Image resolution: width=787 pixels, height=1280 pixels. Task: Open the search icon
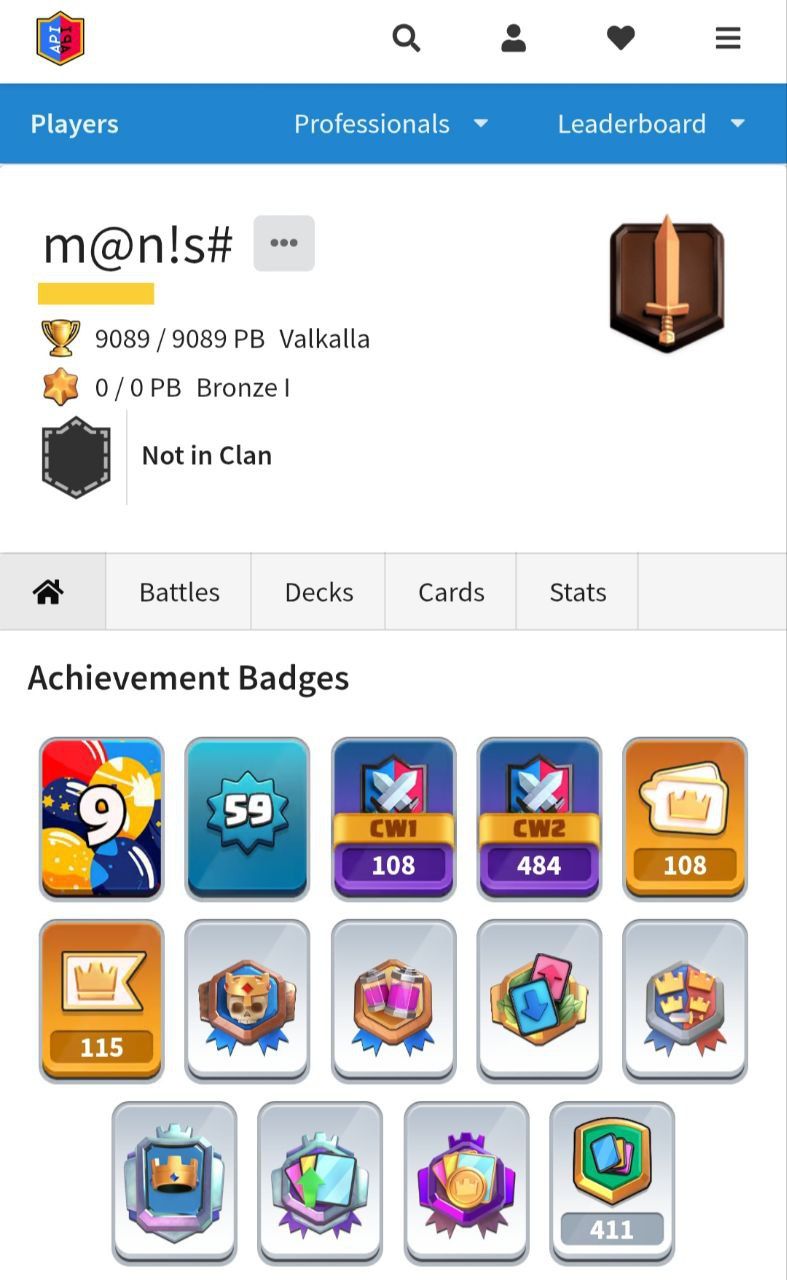click(x=406, y=39)
